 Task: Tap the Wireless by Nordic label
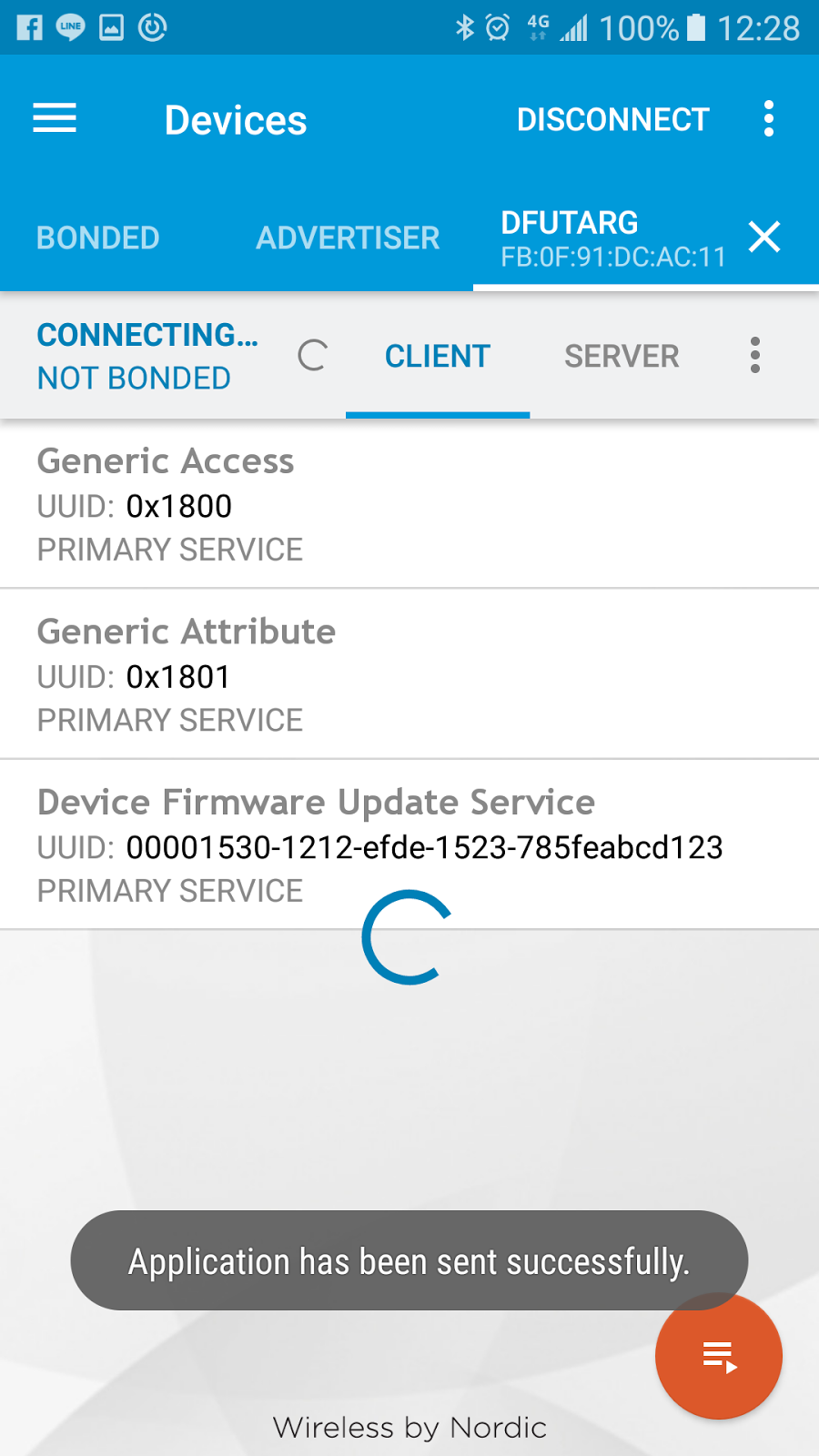tap(409, 1427)
